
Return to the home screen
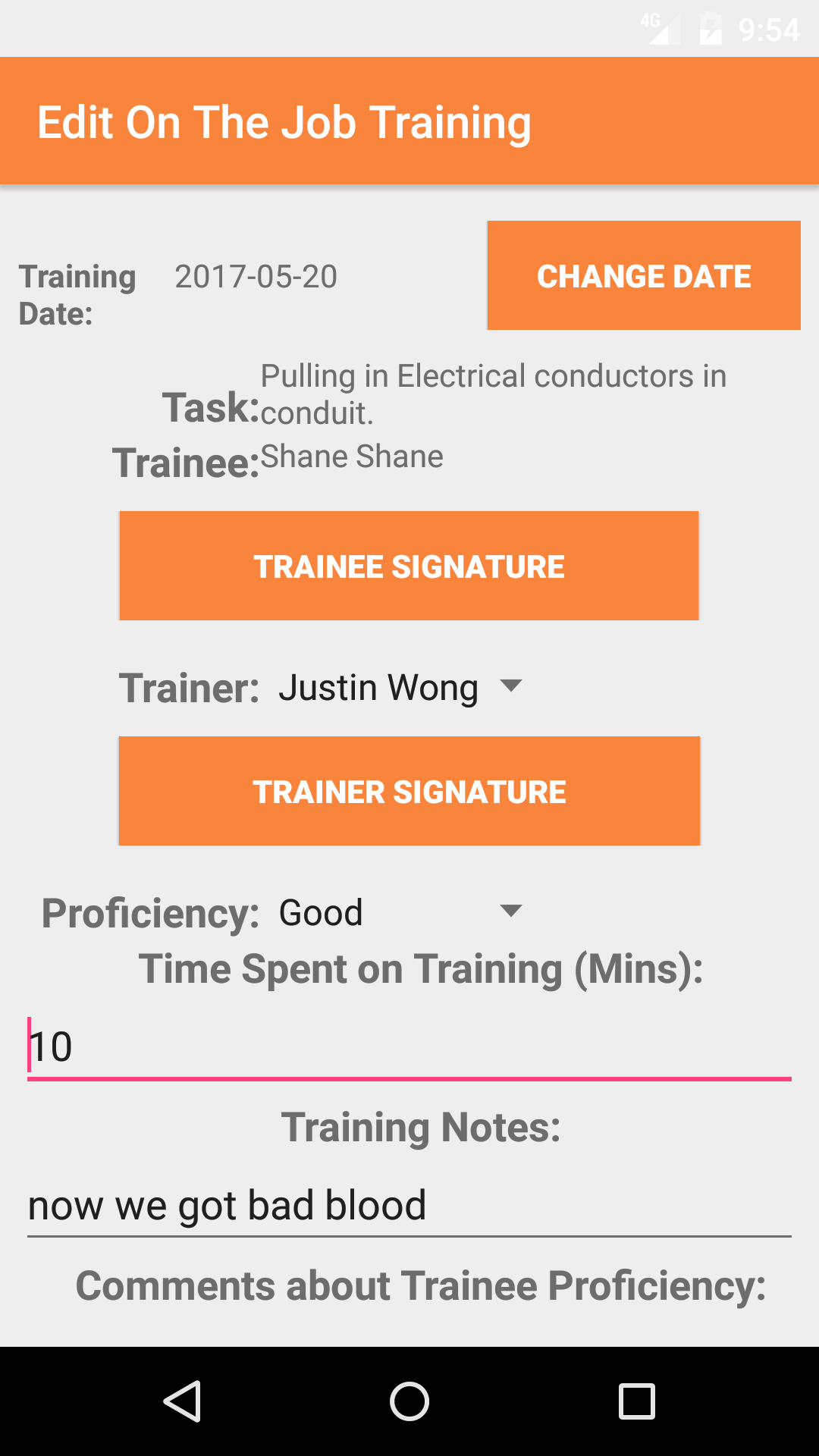tap(409, 1401)
